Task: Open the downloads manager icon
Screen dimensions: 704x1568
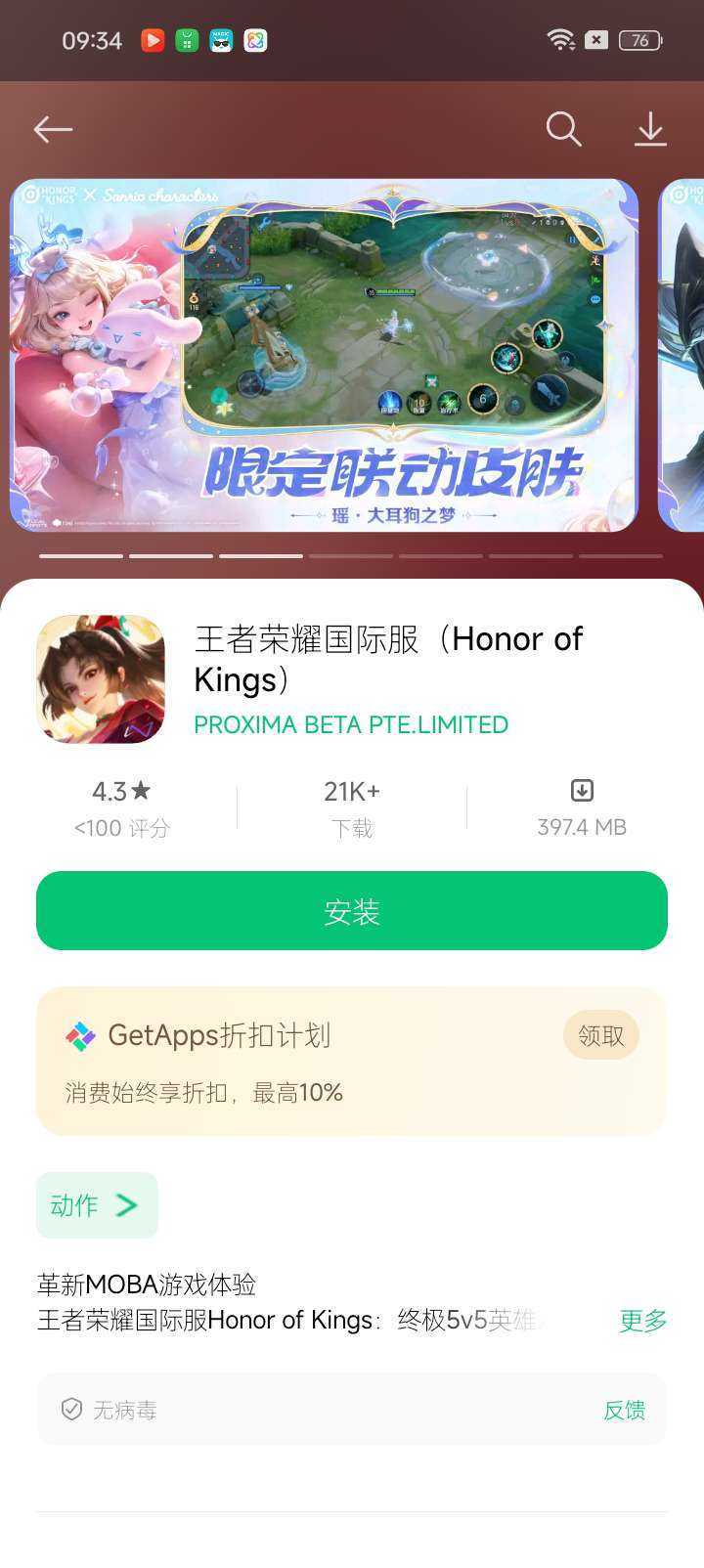Action: pos(650,129)
